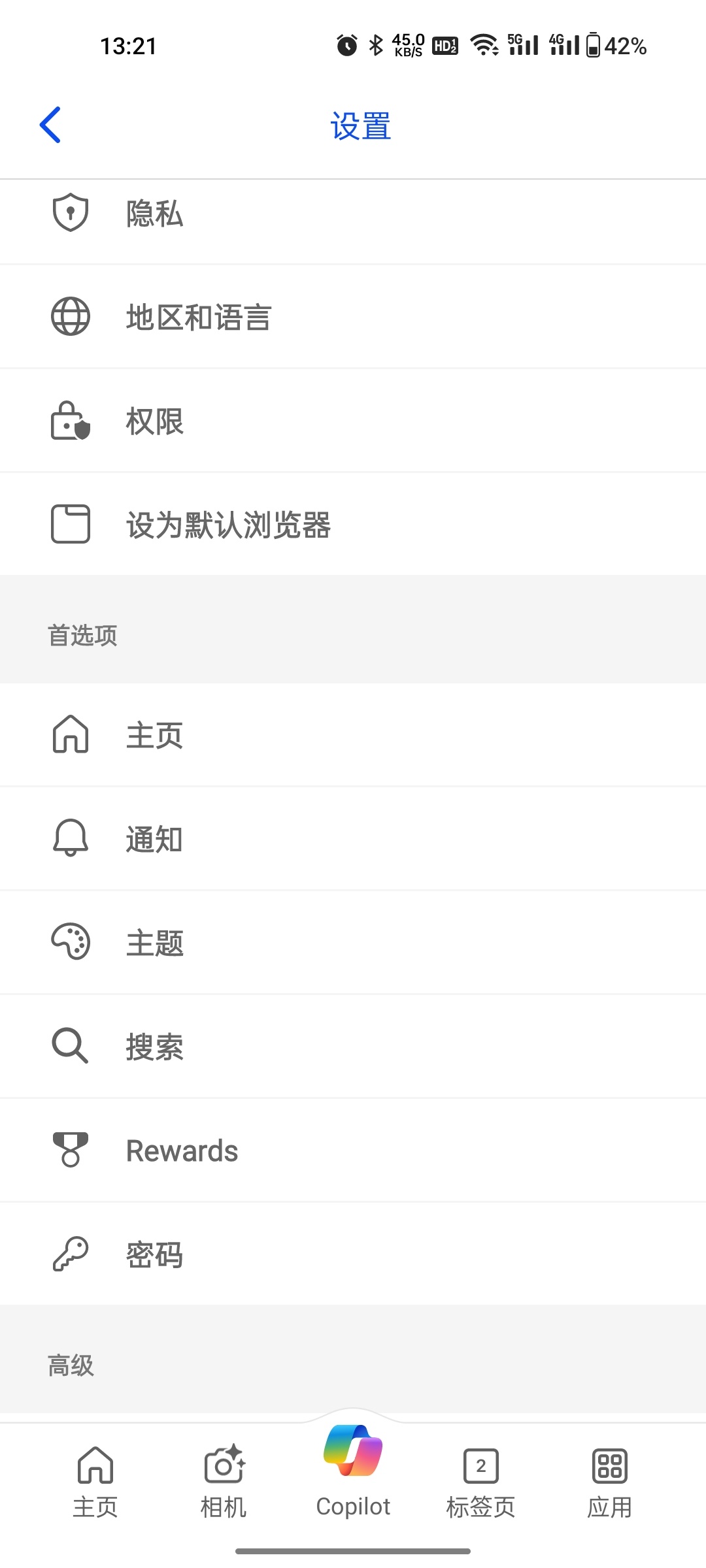Launch Copilot from the bottom bar

[353, 1470]
